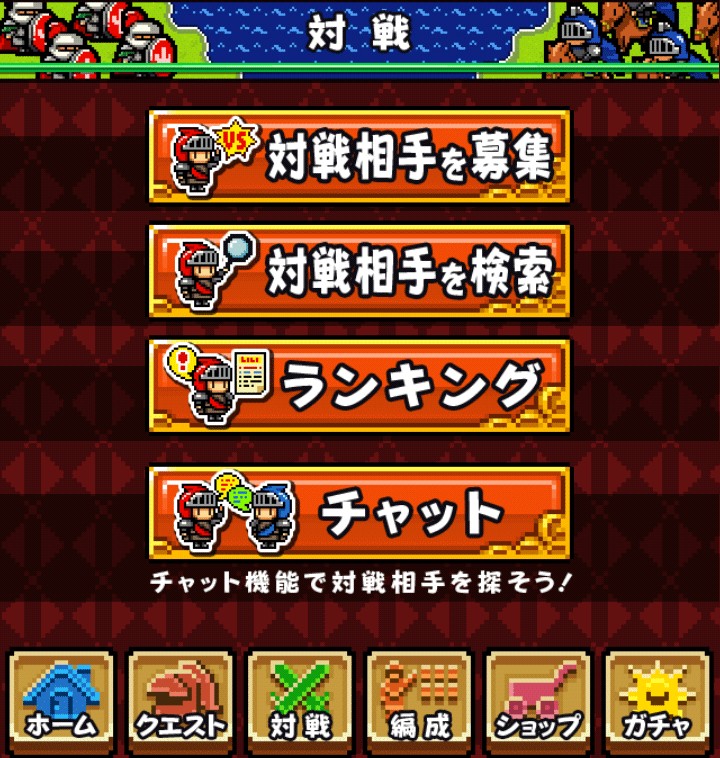The width and height of the screenshot is (720, 758).
Task: Open the ランキング screen
Action: tap(359, 386)
